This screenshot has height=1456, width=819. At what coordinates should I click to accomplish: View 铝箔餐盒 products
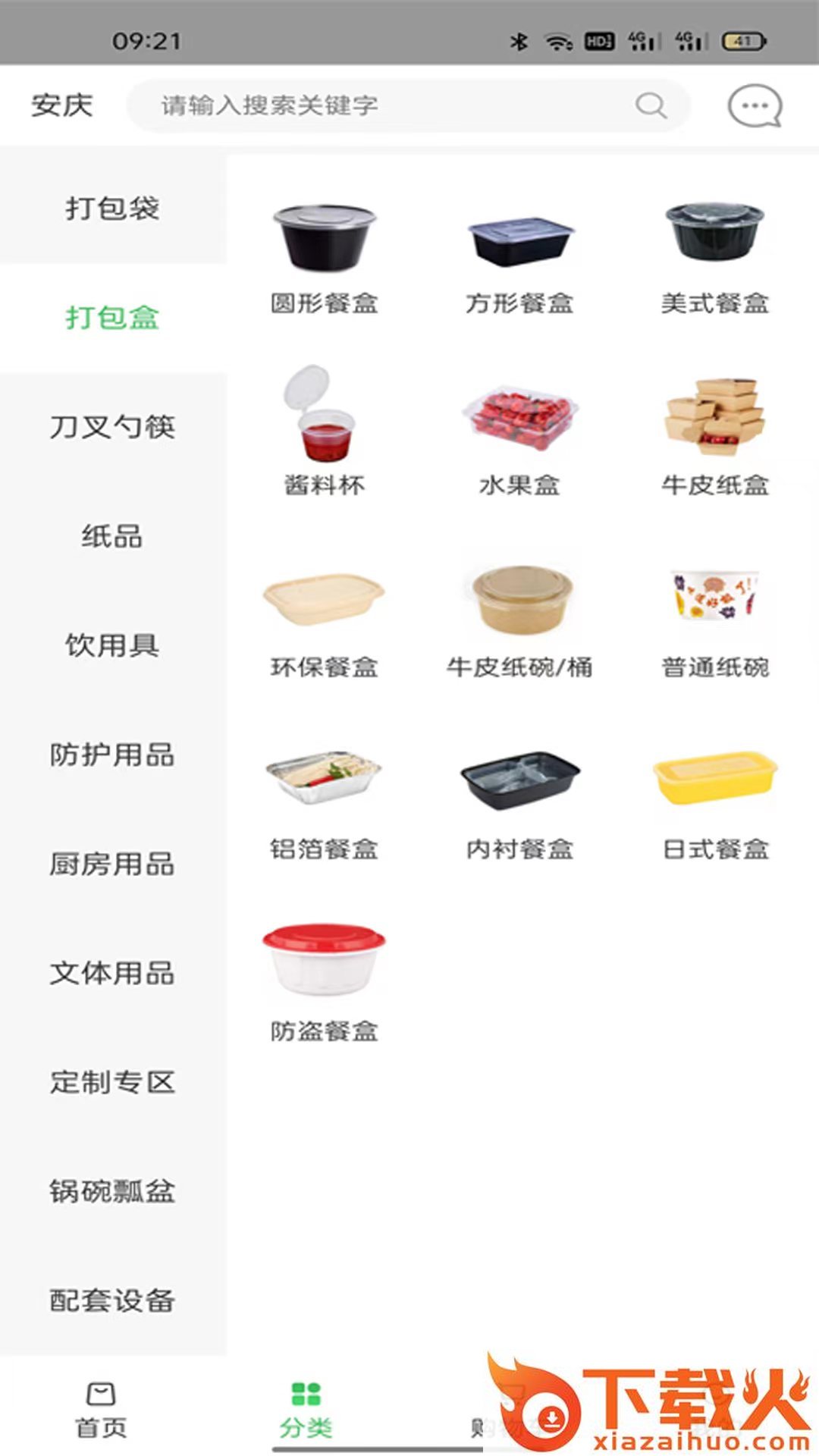click(x=325, y=800)
